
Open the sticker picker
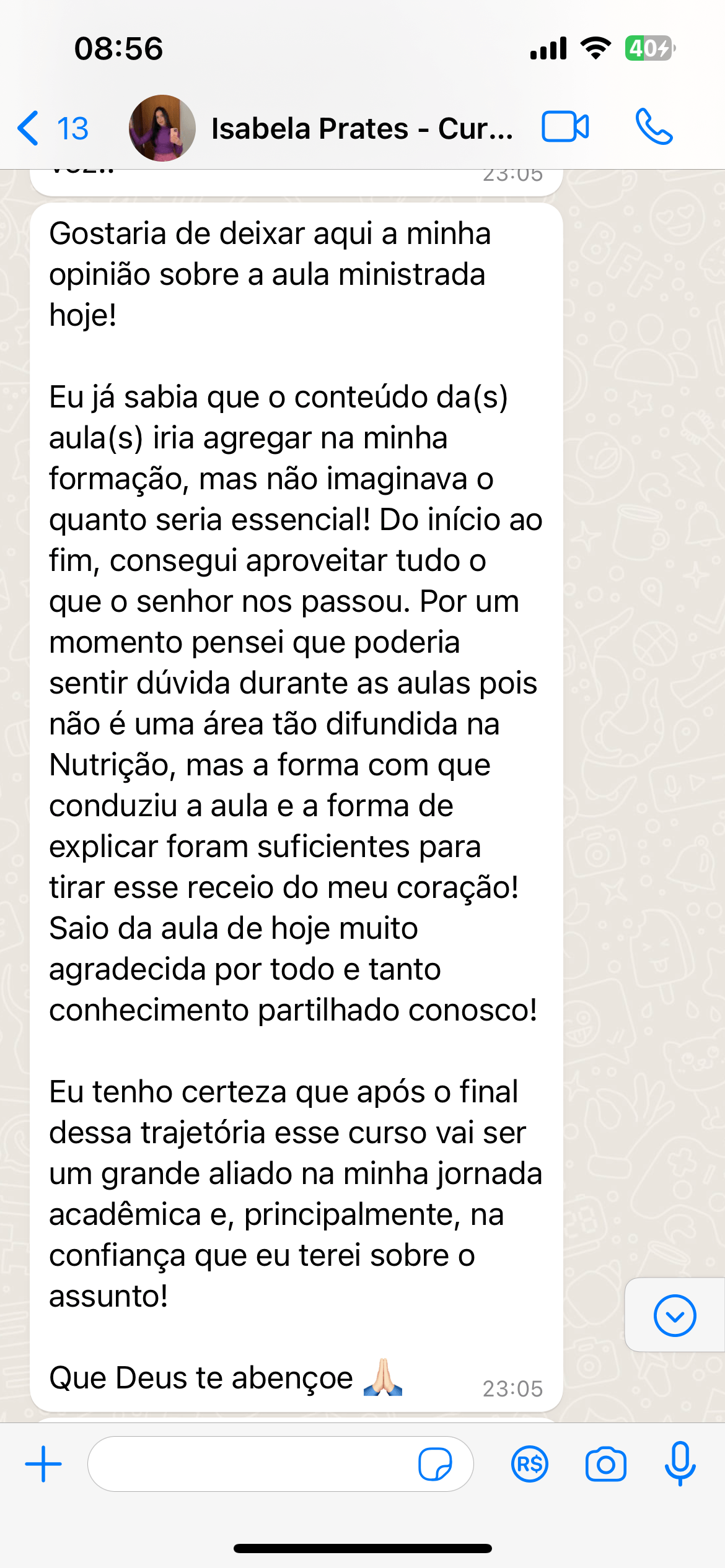(435, 1464)
